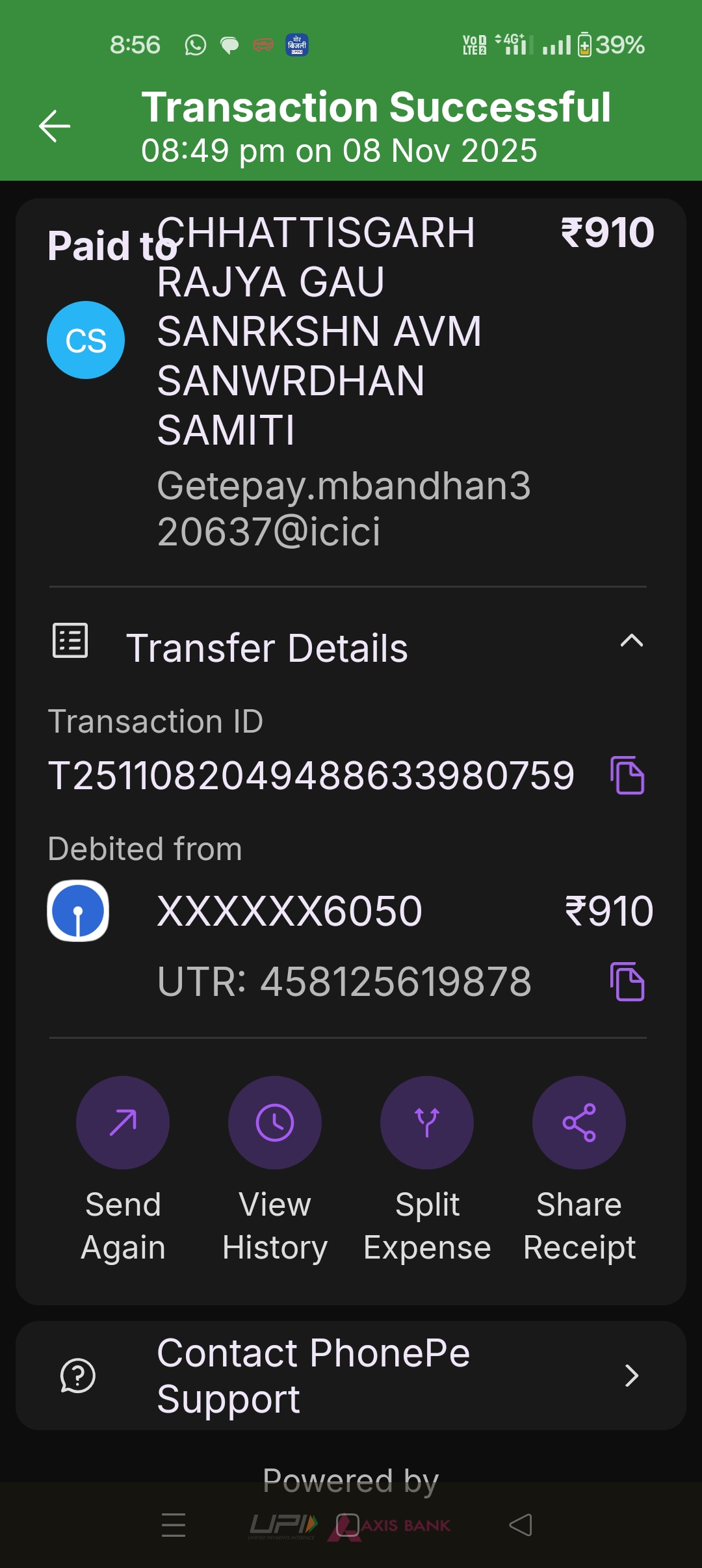
Task: Collapse the Transfer Details section
Action: click(x=631, y=642)
